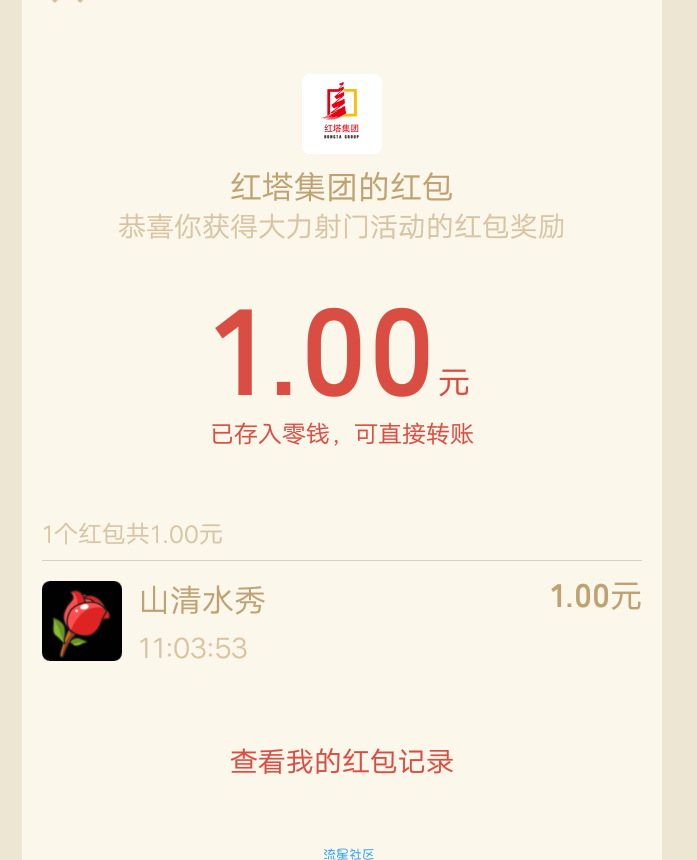Tap 已存入零钱，可直接转账 link

[342, 434]
